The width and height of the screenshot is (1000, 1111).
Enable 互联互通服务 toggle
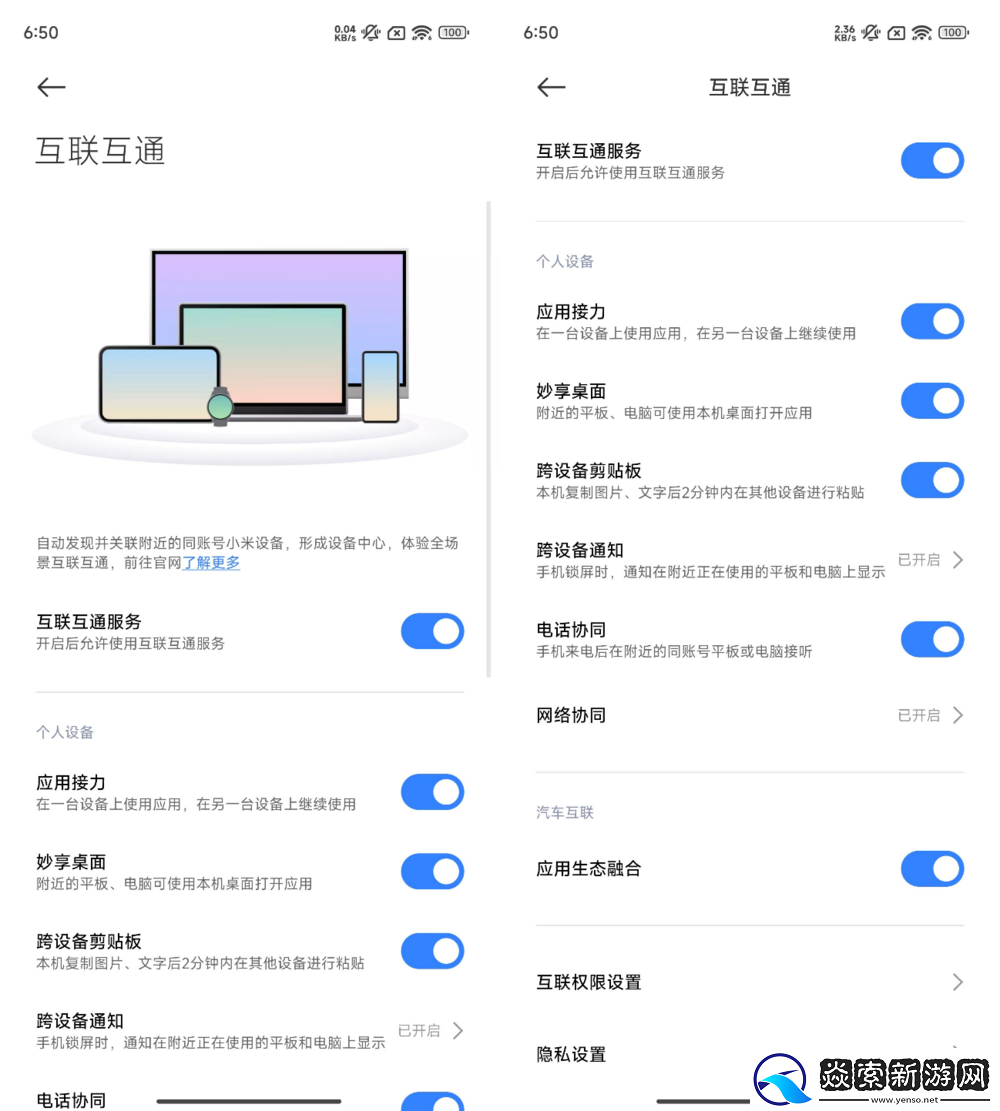(932, 160)
